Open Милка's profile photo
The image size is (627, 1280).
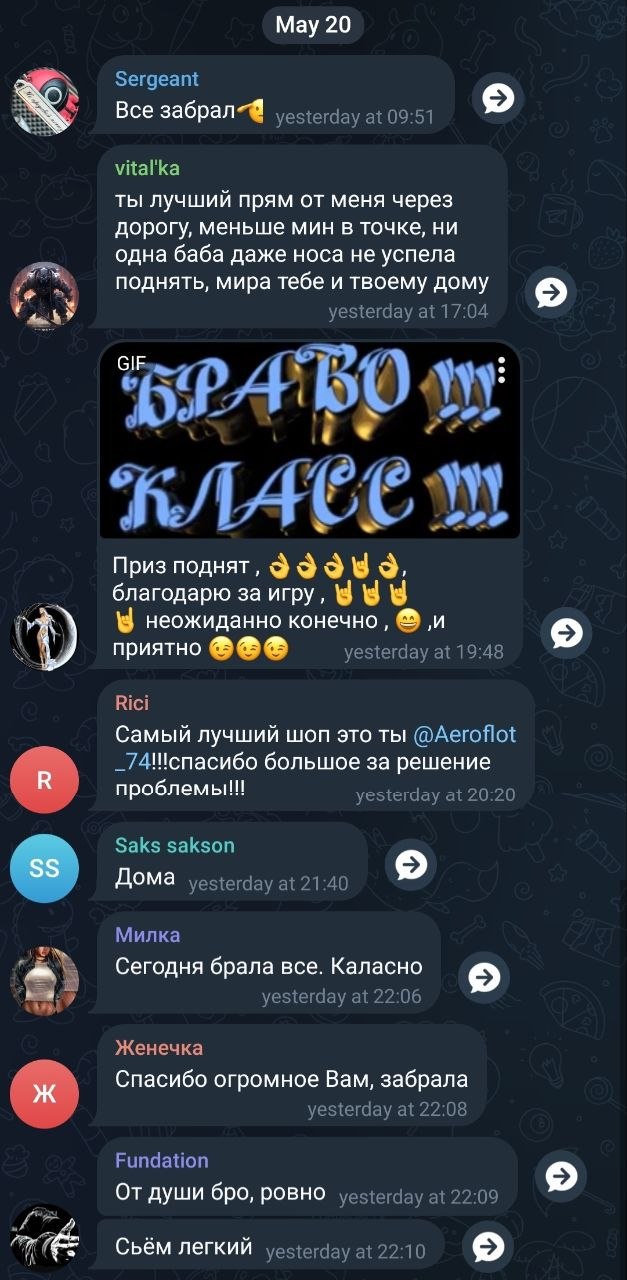tap(44, 981)
